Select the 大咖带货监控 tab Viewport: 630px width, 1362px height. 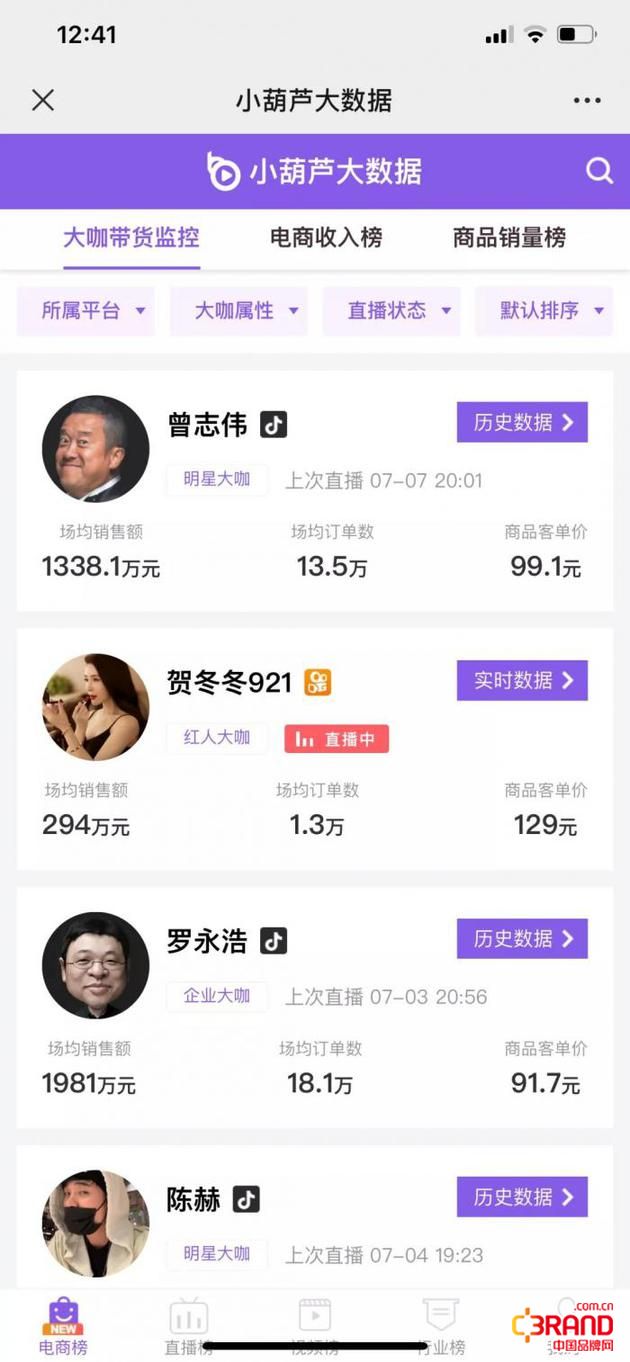click(131, 238)
